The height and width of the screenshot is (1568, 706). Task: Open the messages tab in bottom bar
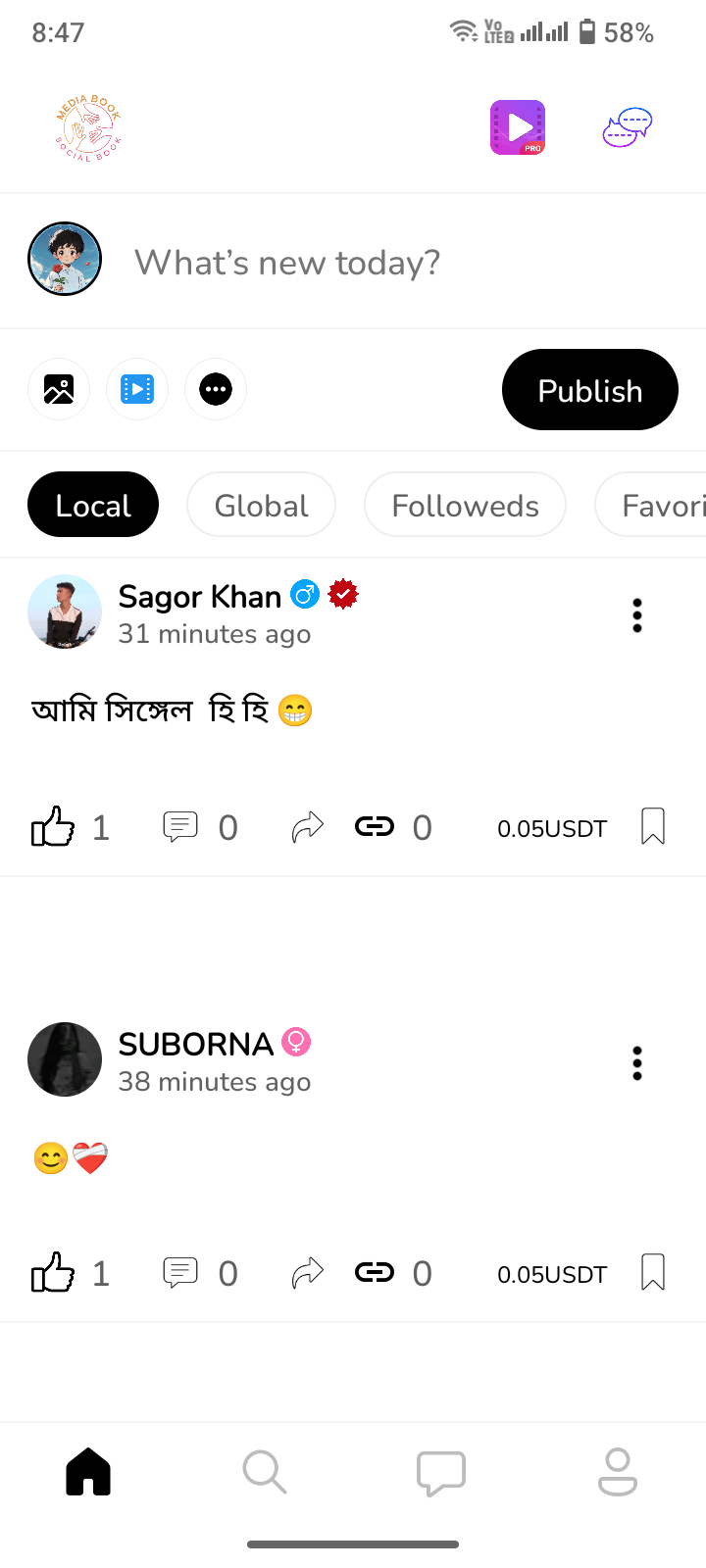[x=441, y=1472]
